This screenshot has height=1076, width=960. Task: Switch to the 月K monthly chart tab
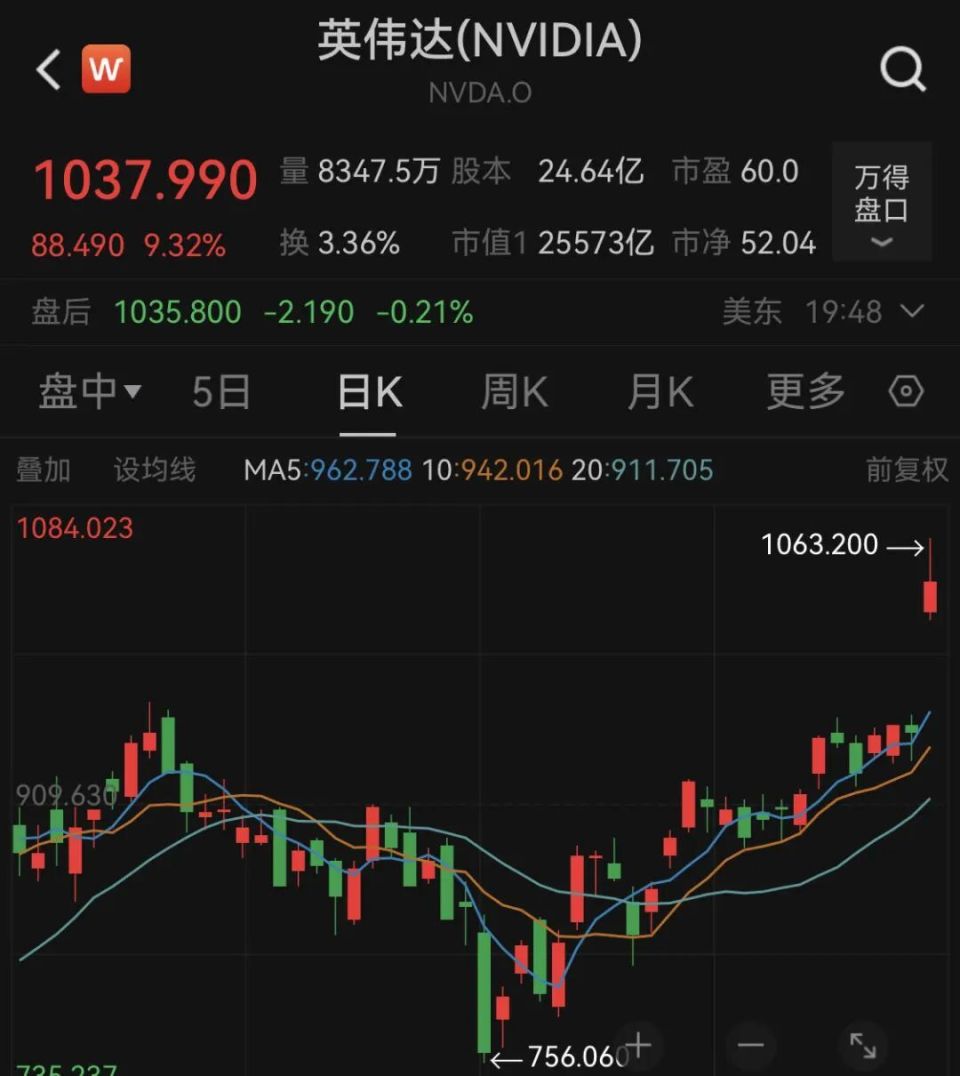point(657,392)
